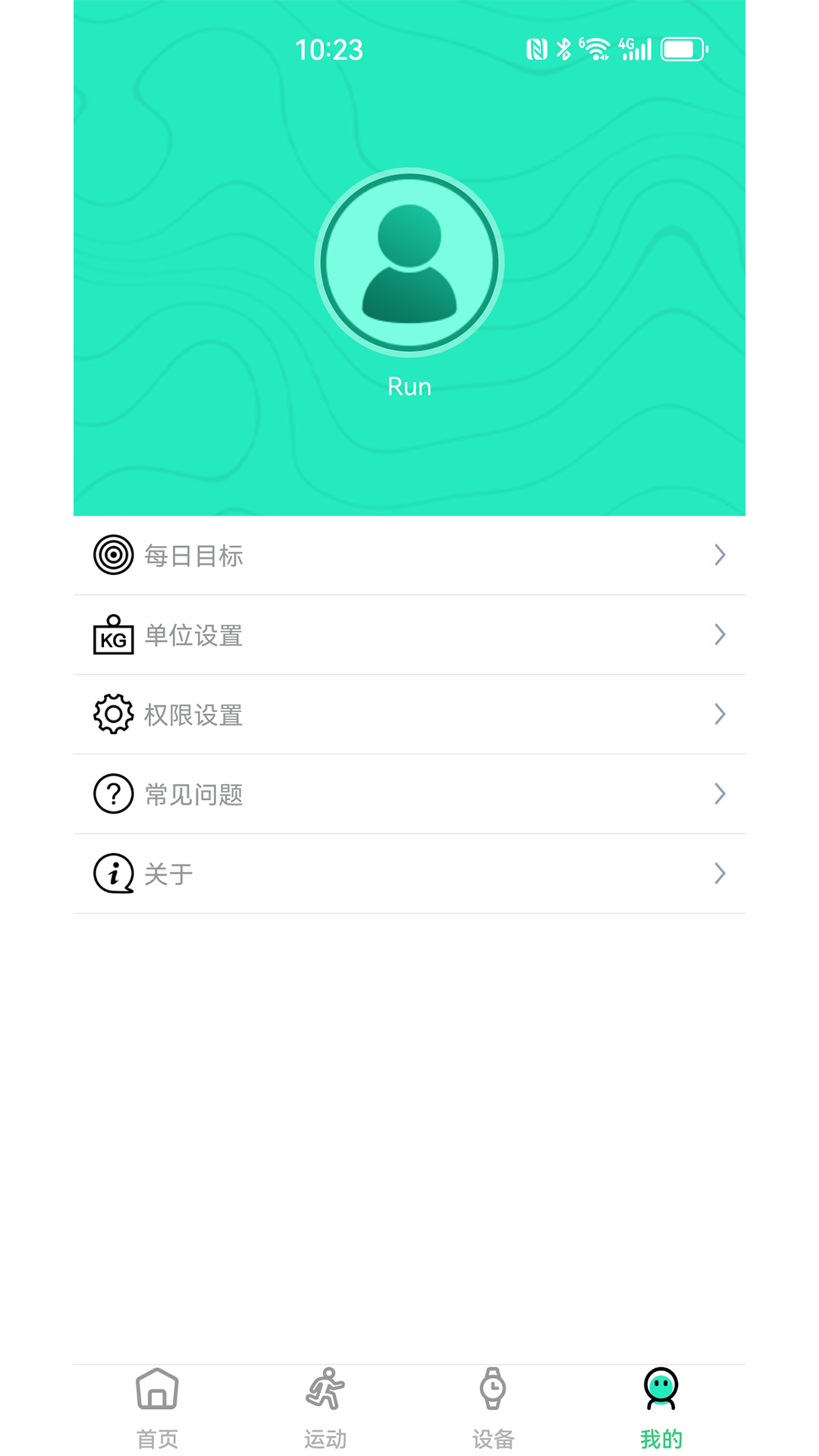Click the question mark icon for 常见问题
Image resolution: width=819 pixels, height=1456 pixels.
click(x=113, y=794)
